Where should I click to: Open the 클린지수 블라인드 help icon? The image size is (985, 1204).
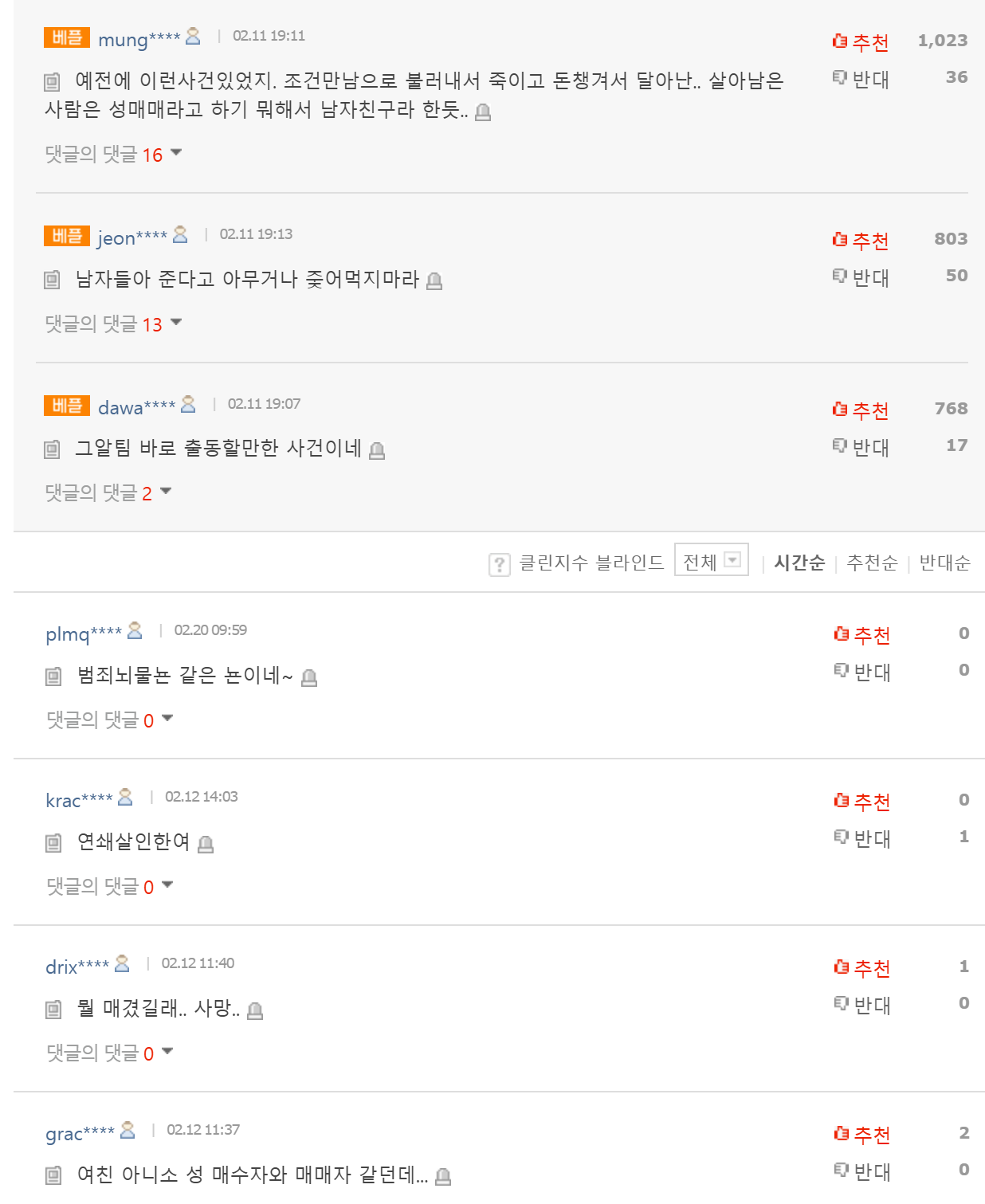pos(499,564)
